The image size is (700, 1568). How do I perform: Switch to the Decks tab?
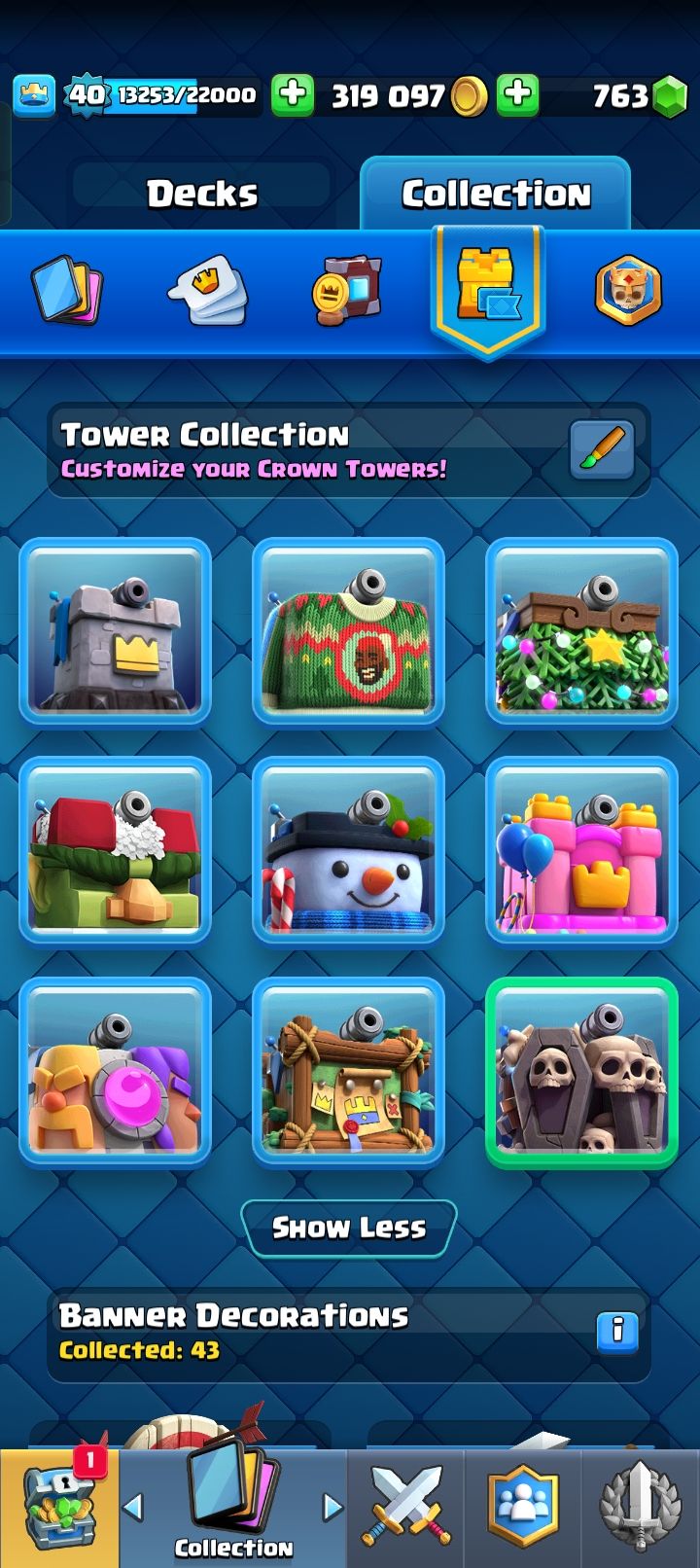pyautogui.click(x=202, y=193)
